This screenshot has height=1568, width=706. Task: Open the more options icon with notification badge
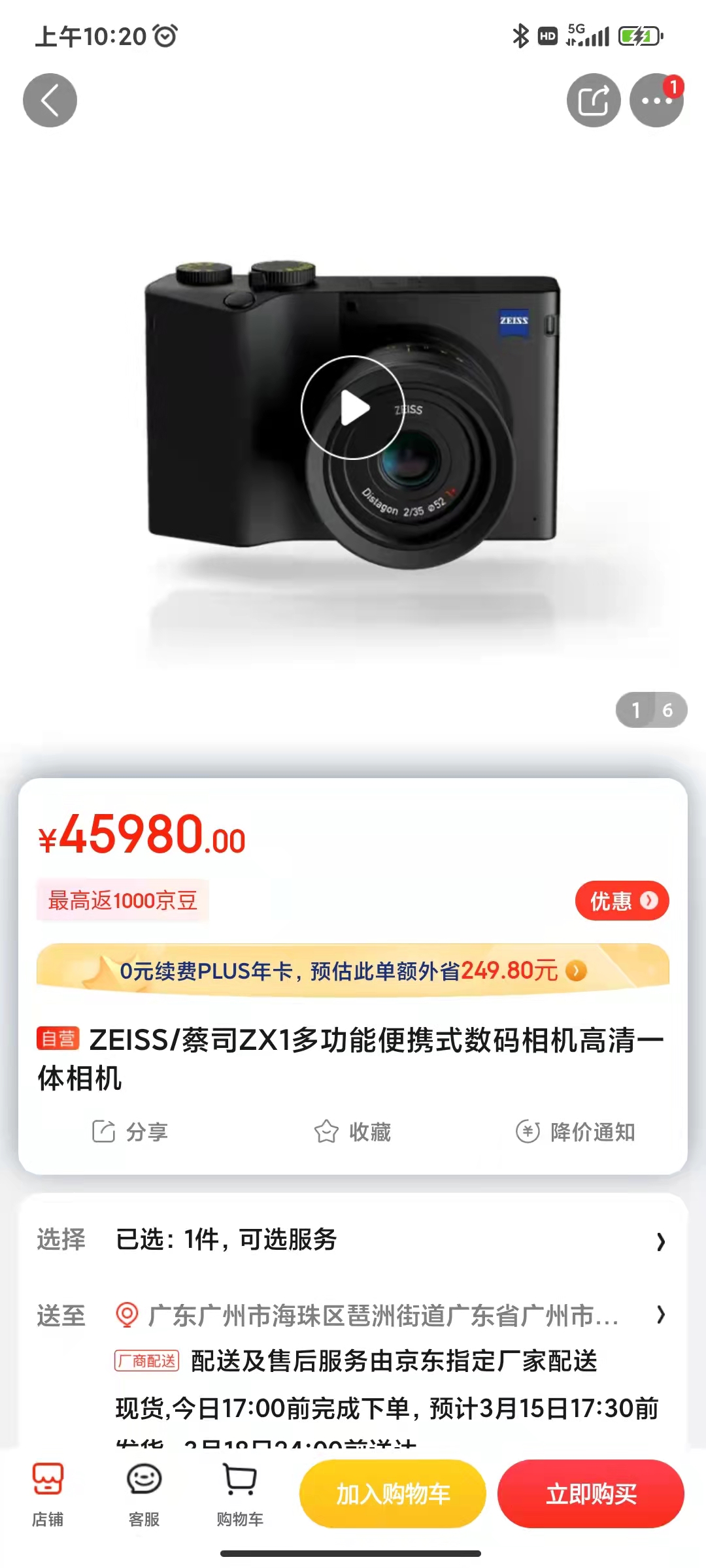[x=656, y=100]
